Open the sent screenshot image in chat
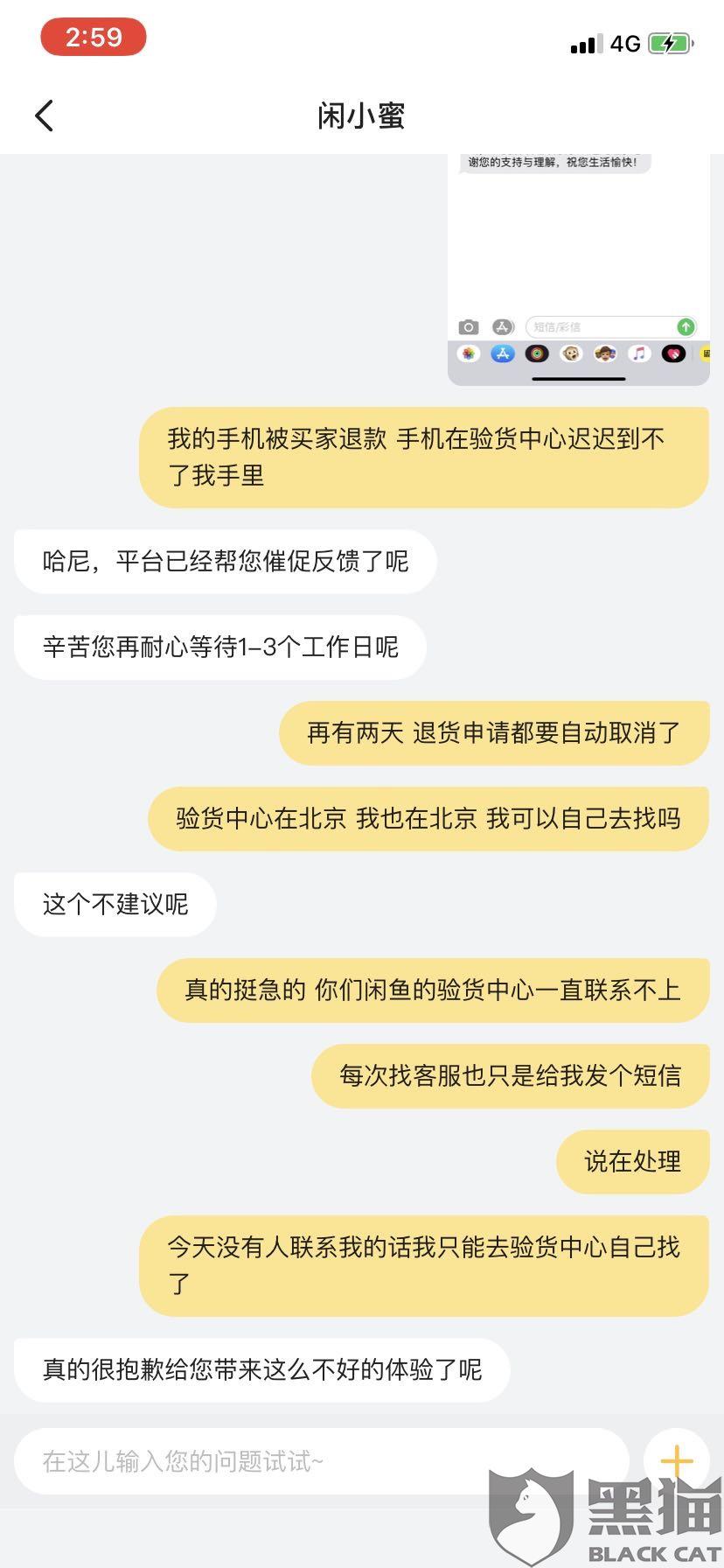The image size is (724, 1568). (x=578, y=269)
